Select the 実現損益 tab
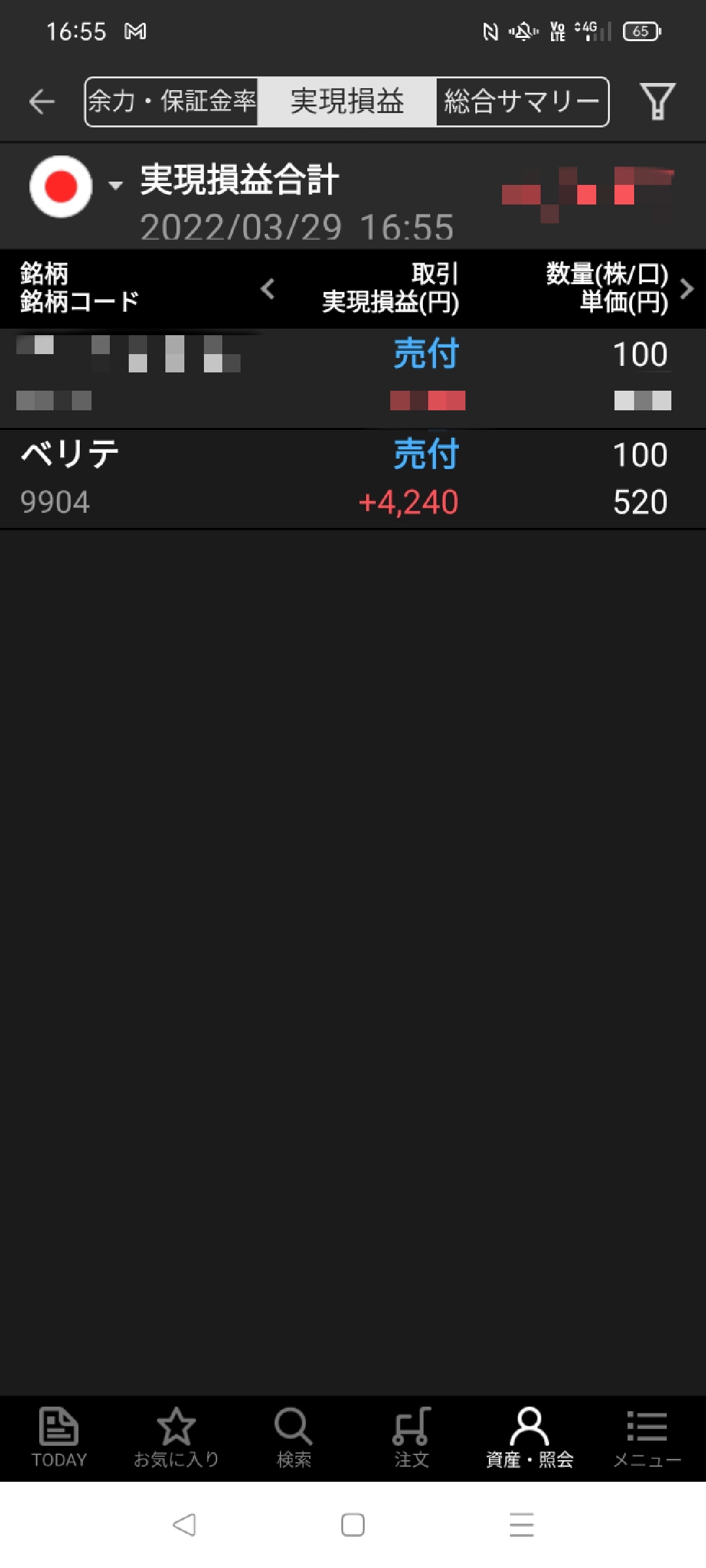Image resolution: width=706 pixels, height=1568 pixels. coord(347,102)
